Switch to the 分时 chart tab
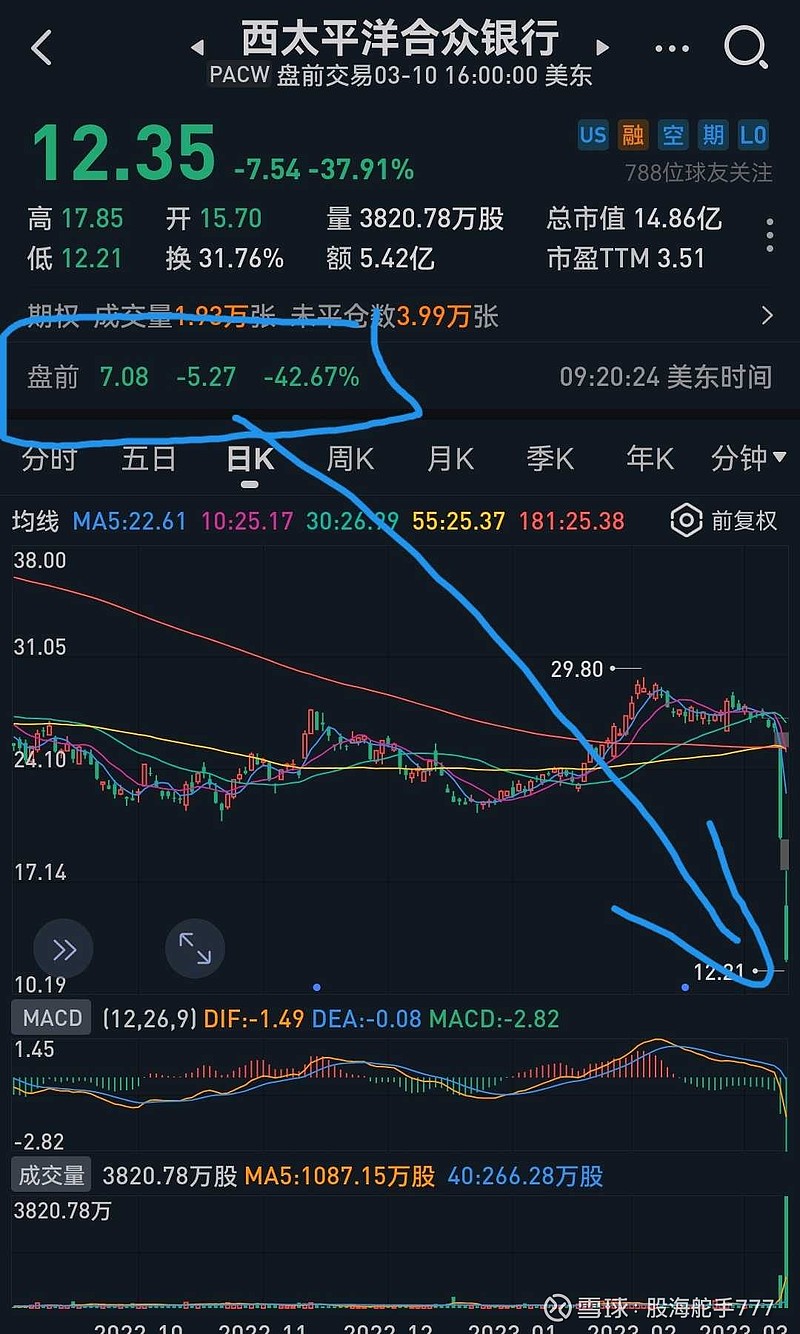This screenshot has height=1334, width=800. pyautogui.click(x=49, y=459)
